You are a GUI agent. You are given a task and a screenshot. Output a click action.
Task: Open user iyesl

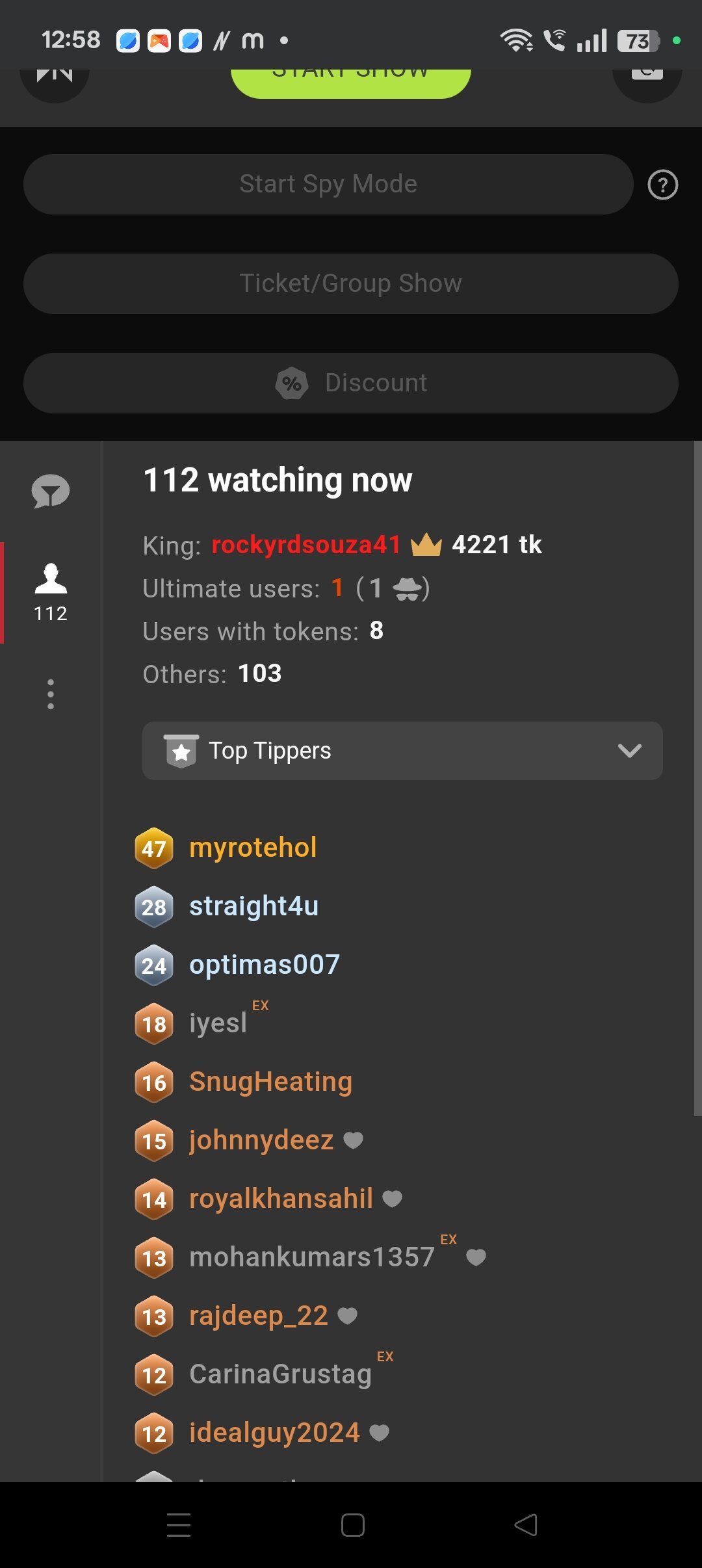[218, 1023]
